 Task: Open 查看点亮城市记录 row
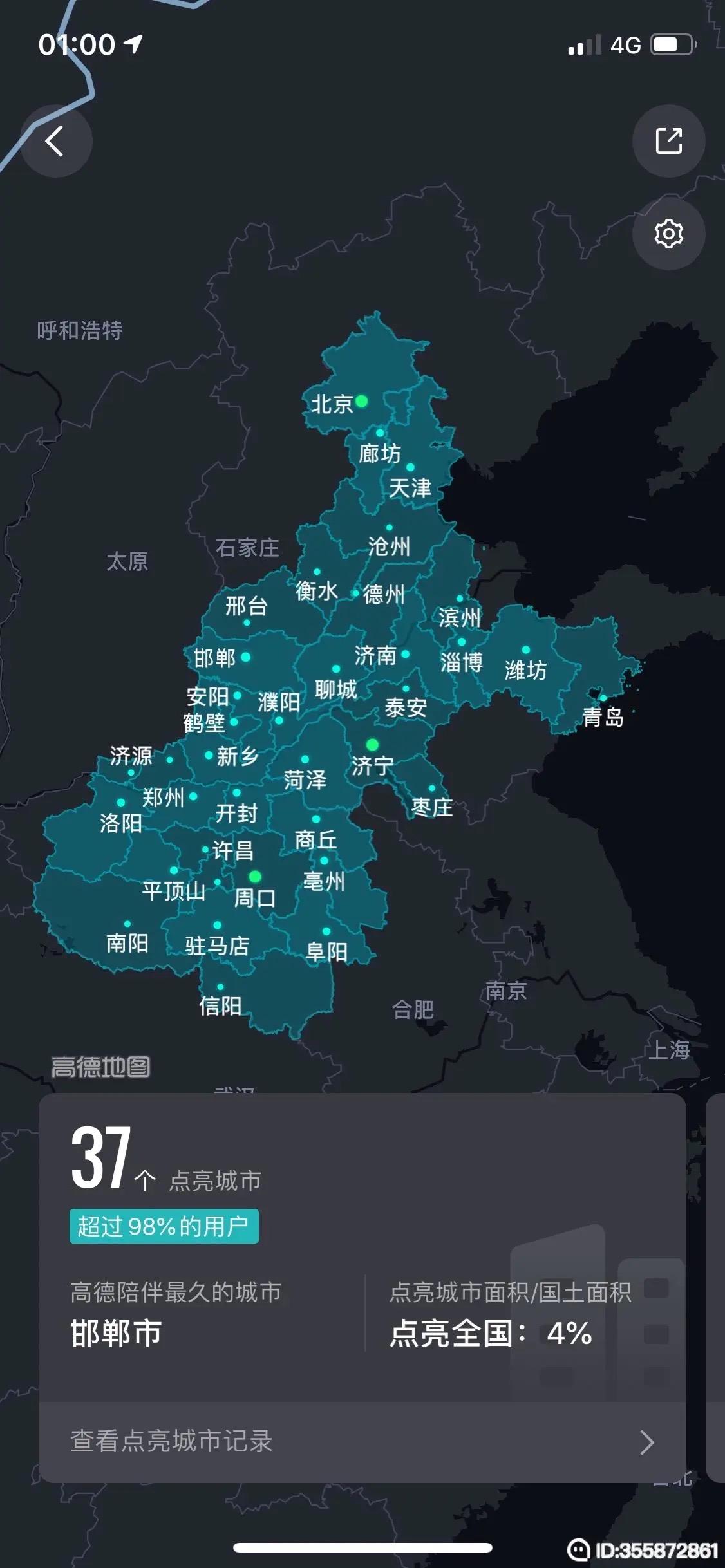(362, 1442)
